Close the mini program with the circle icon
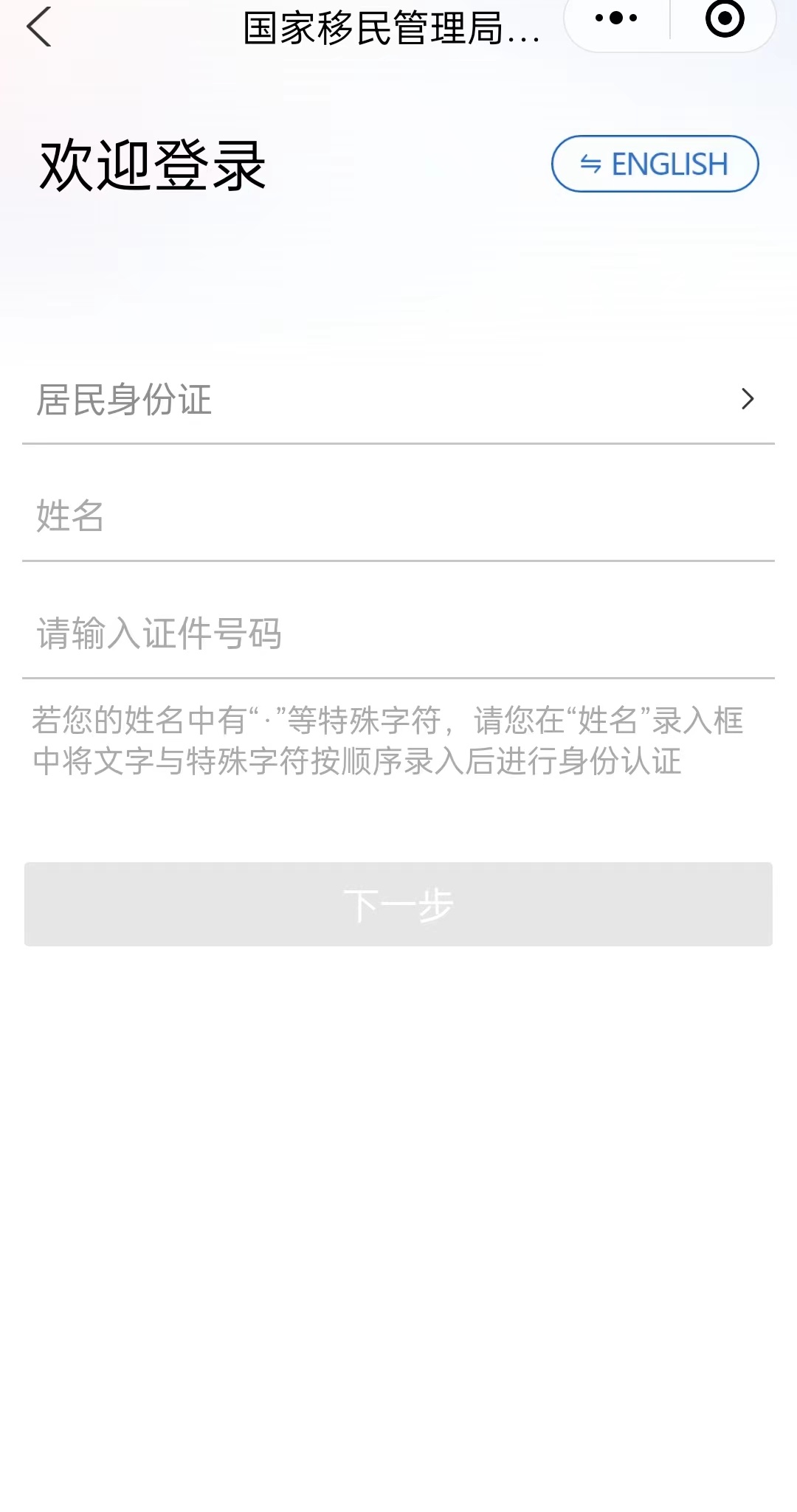The image size is (797, 1512). [725, 18]
